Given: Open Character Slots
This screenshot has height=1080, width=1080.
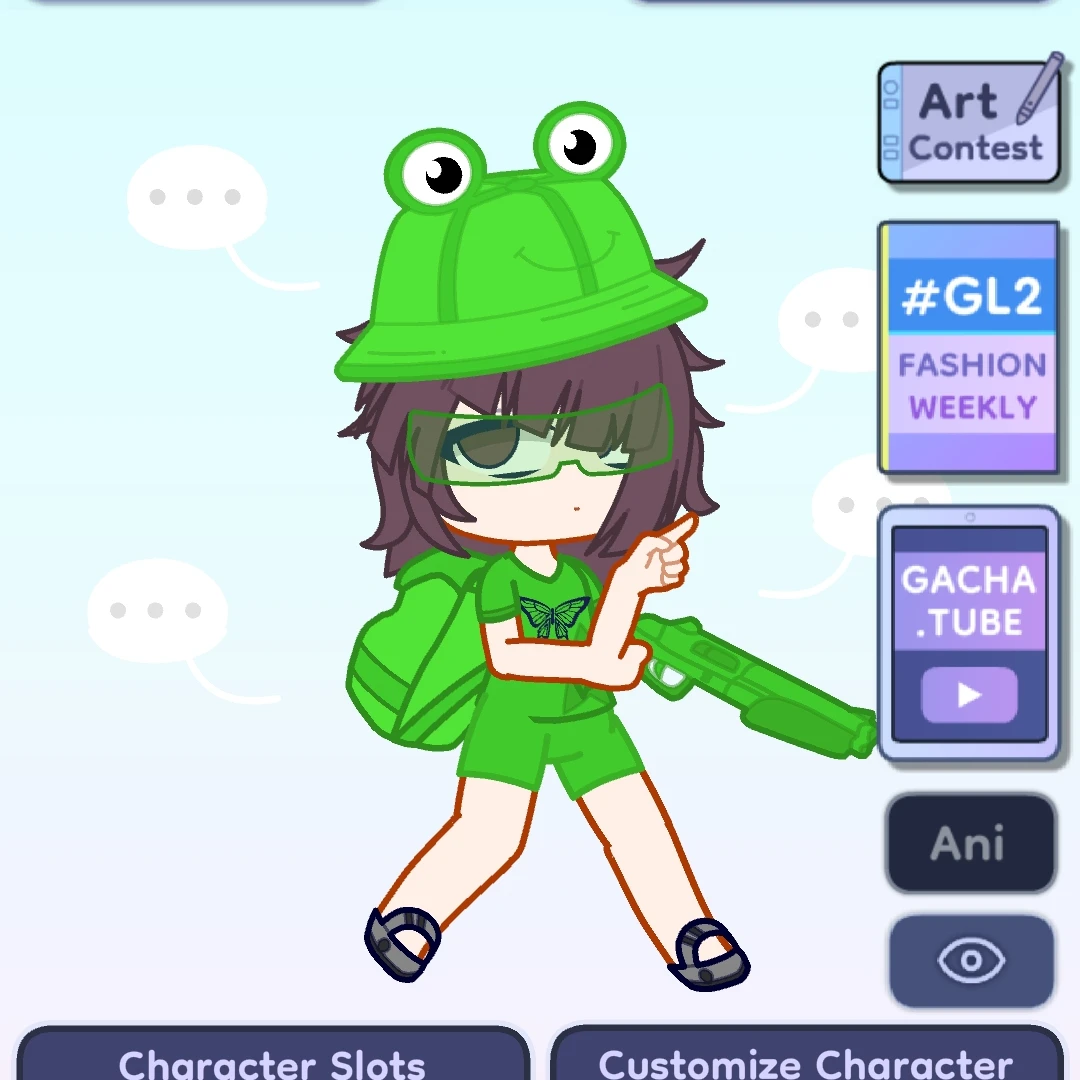Looking at the screenshot, I should [272, 1058].
